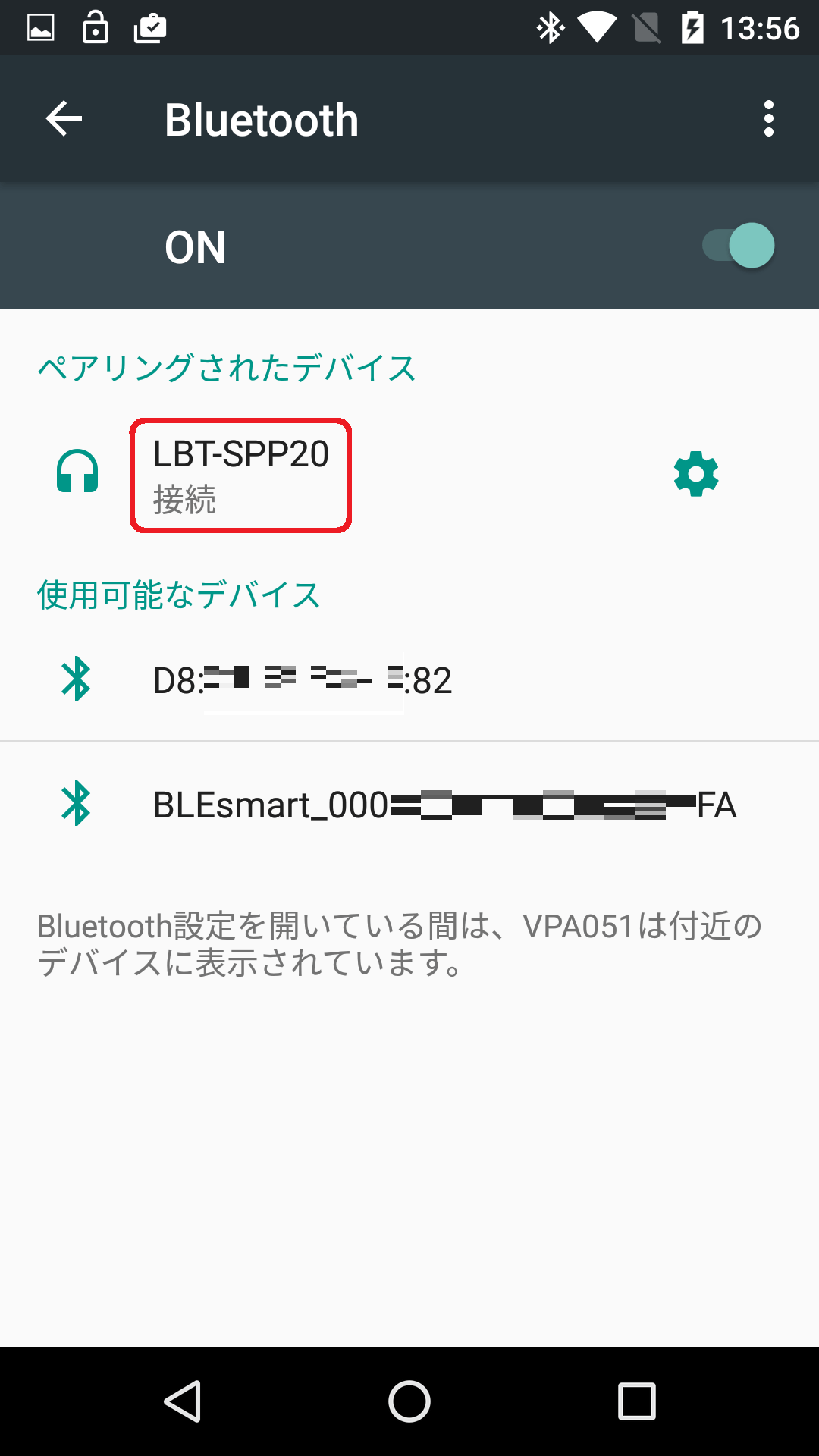Open recent apps from navigation bar
This screenshot has height=1456, width=819.
[x=637, y=1401]
